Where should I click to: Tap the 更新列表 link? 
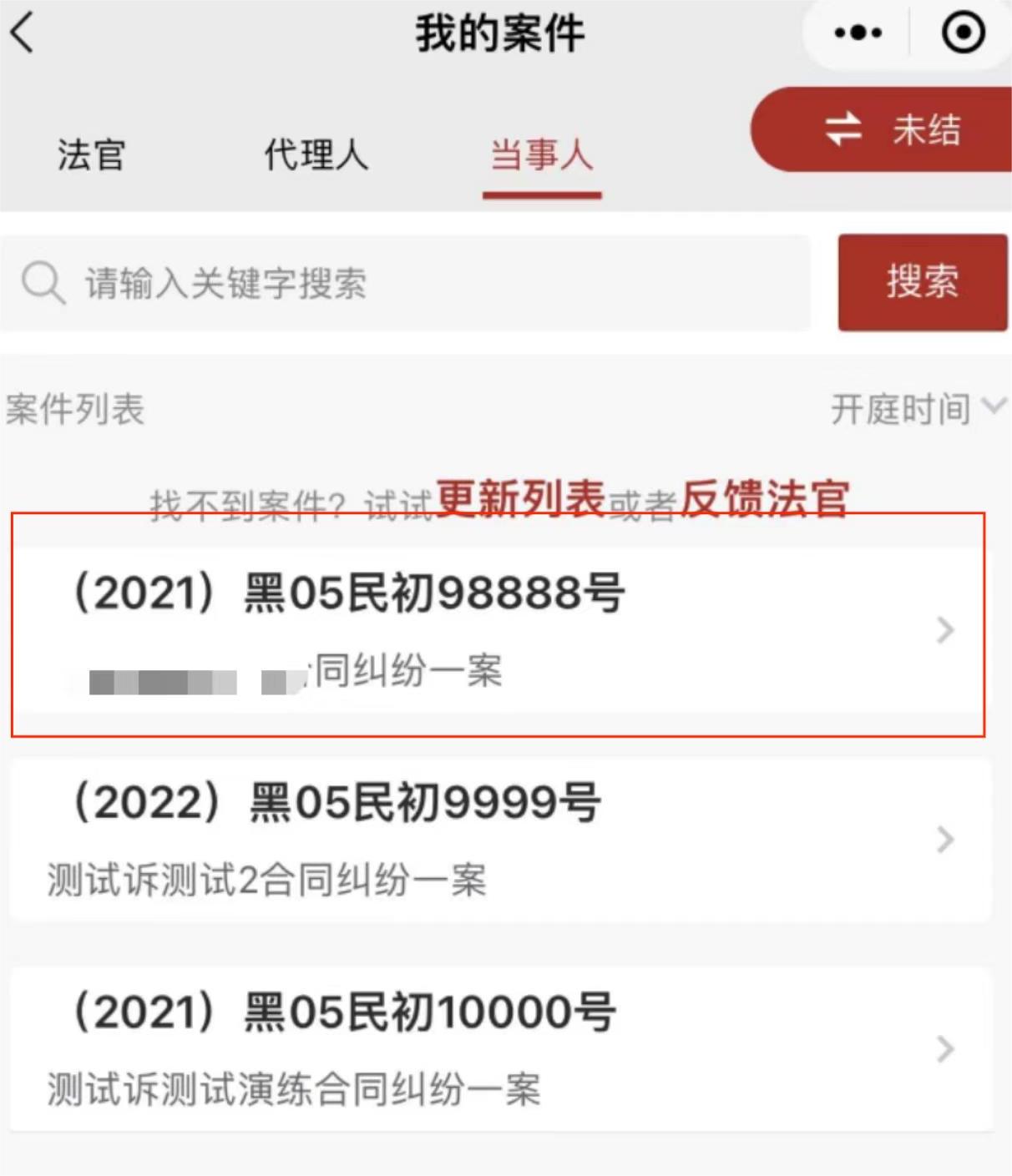519,500
